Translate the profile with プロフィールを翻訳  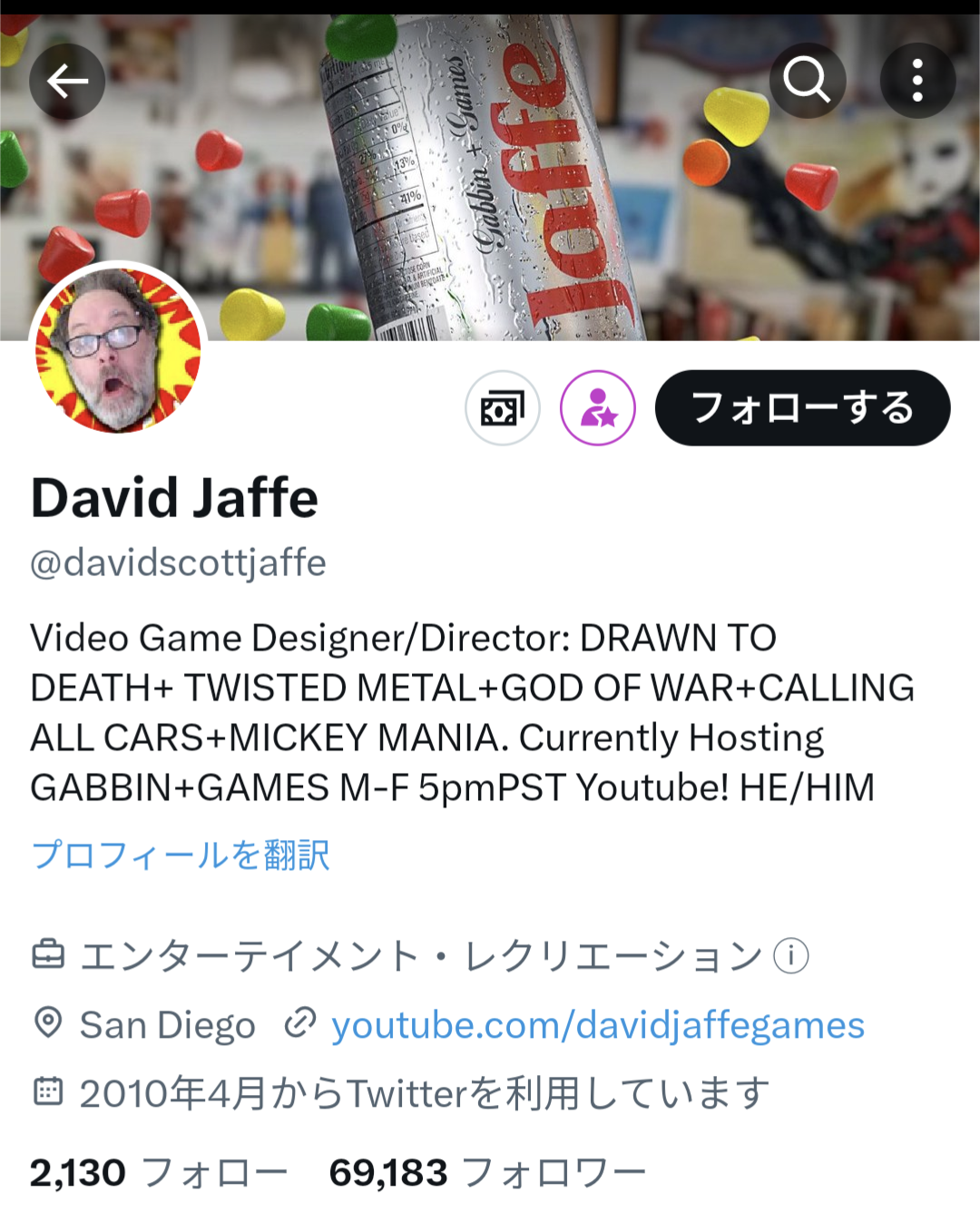(181, 855)
